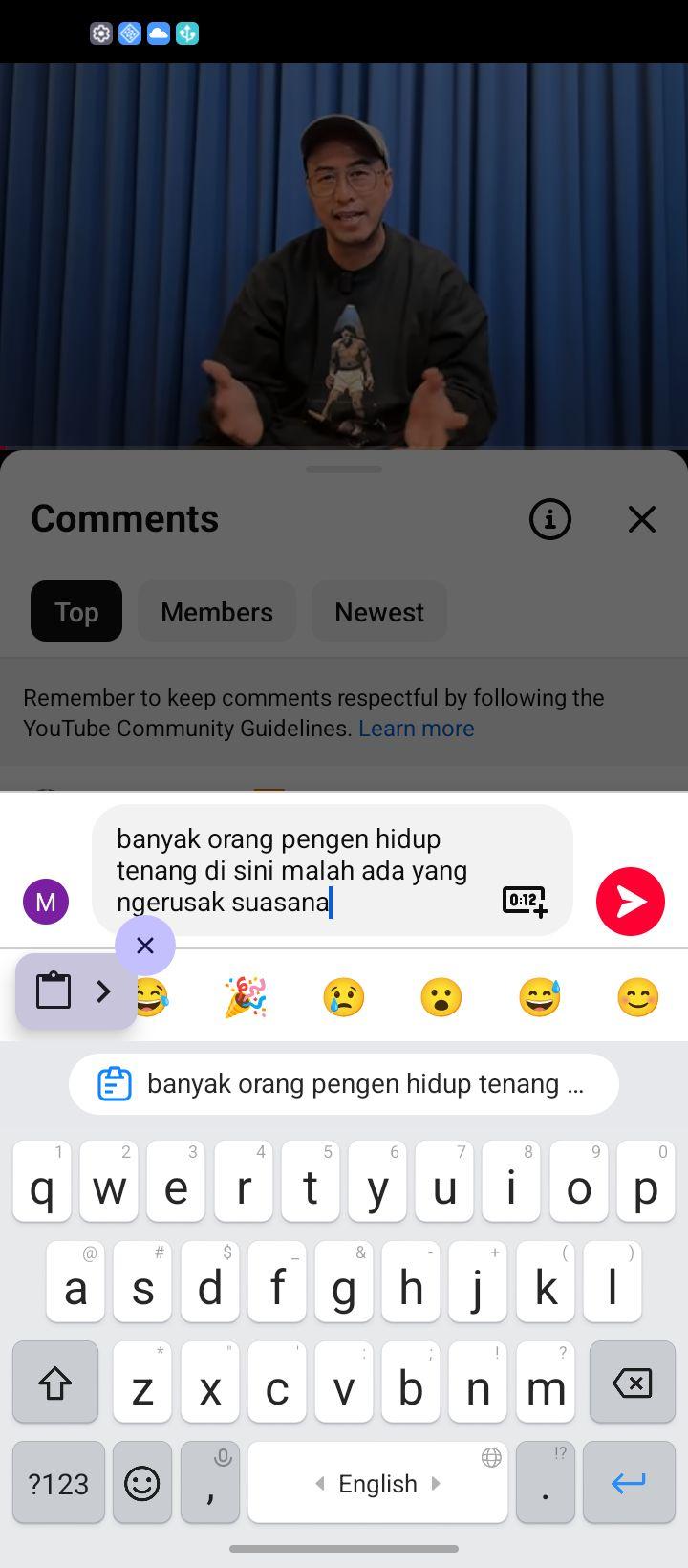The width and height of the screenshot is (688, 1568).
Task: Paste the clipboard suggestion text
Action: pyautogui.click(x=344, y=1084)
